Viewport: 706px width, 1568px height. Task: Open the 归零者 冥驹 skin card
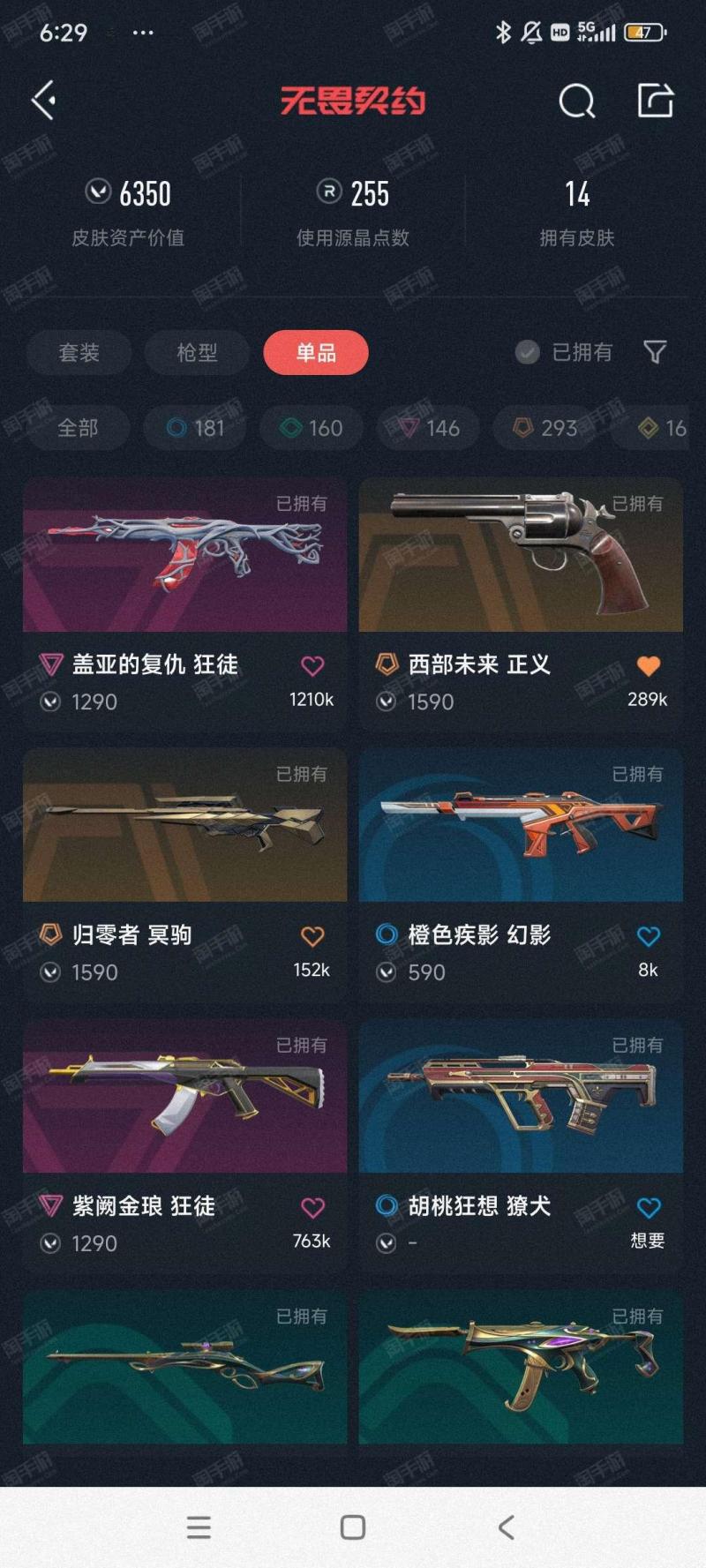click(185, 874)
